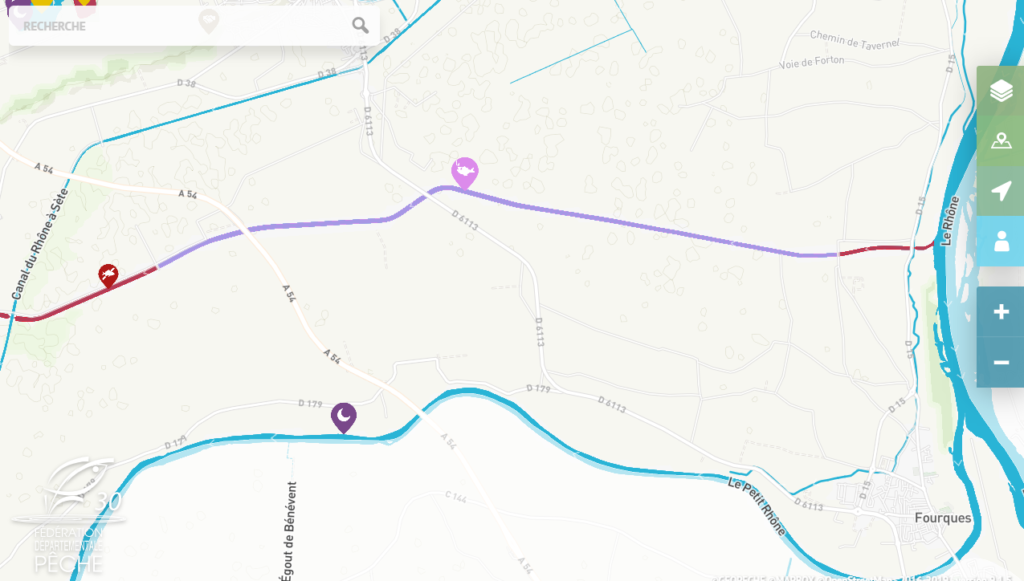Tap the RECHERCHE search field
Image resolution: width=1024 pixels, height=581 pixels.
pos(180,26)
